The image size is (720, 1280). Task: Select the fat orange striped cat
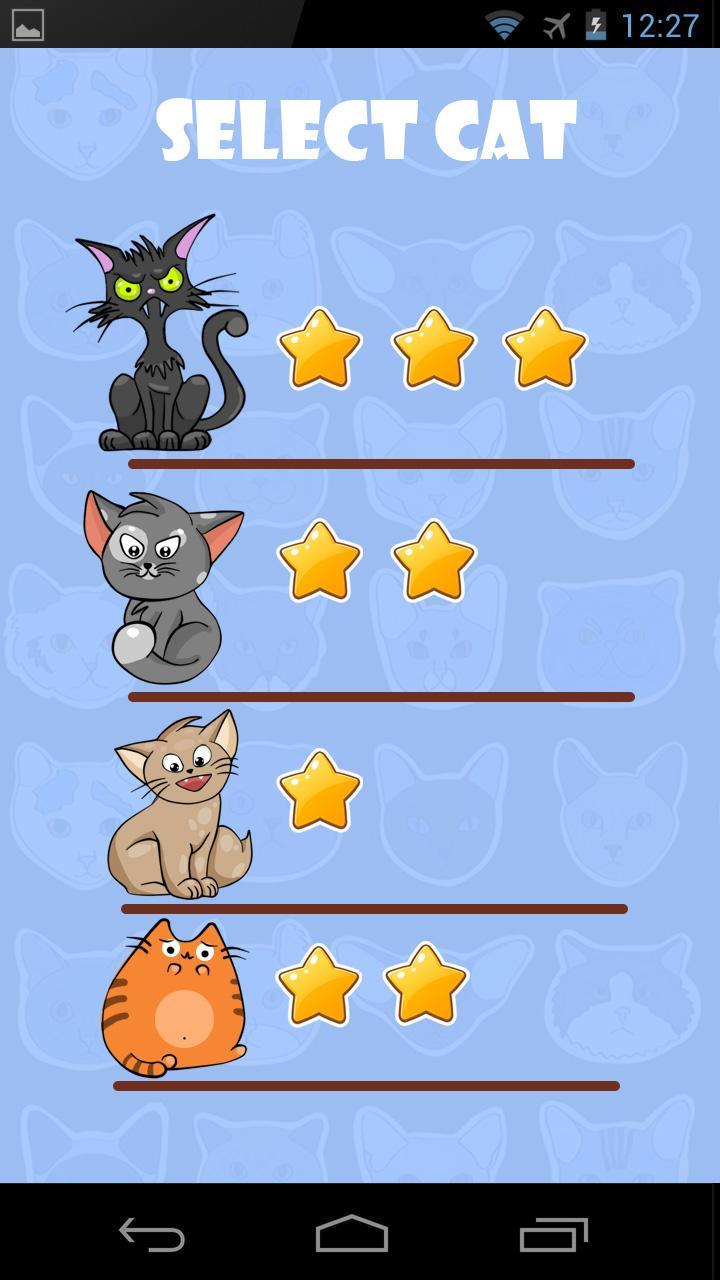tap(173, 1000)
